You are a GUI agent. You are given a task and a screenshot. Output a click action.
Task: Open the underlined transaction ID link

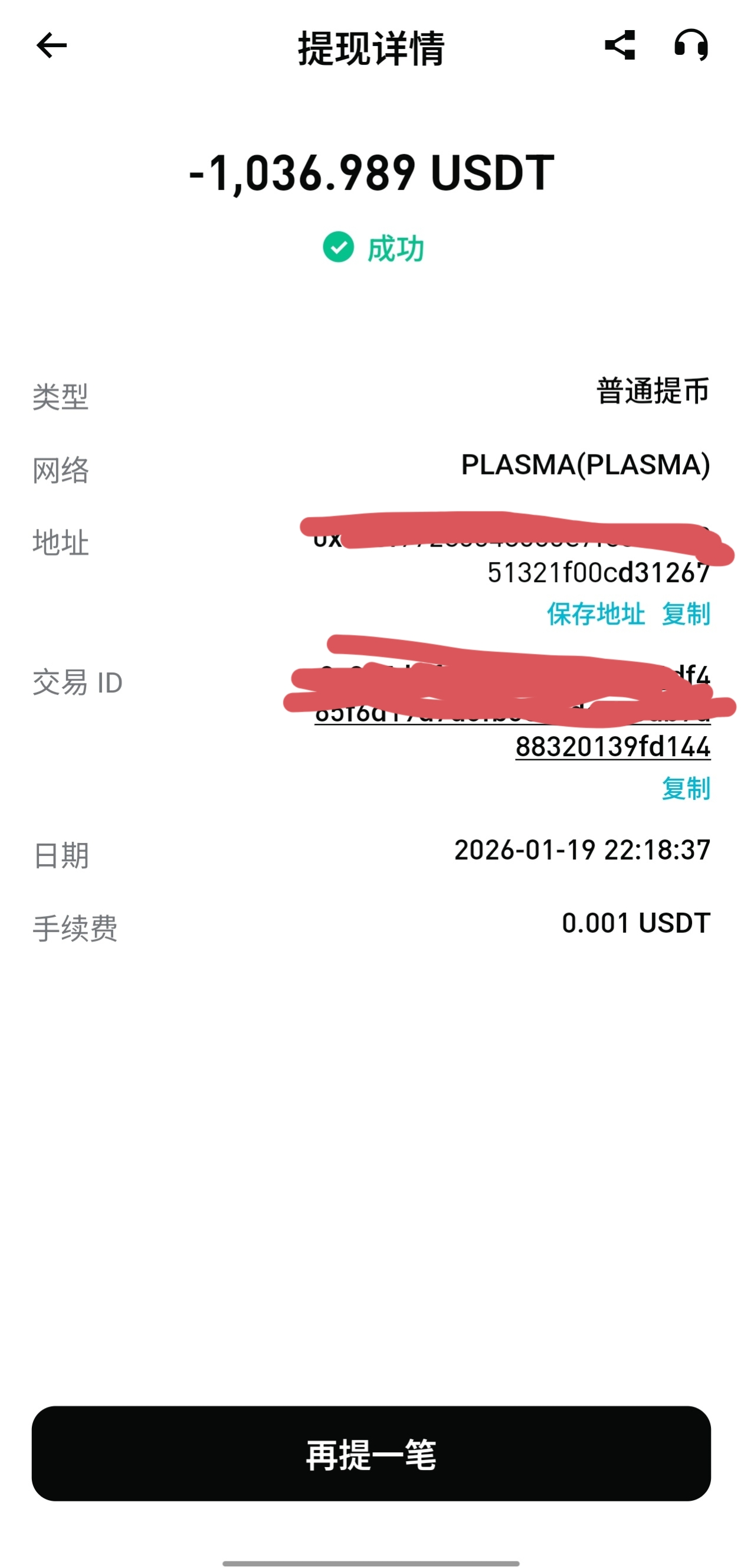(x=612, y=746)
